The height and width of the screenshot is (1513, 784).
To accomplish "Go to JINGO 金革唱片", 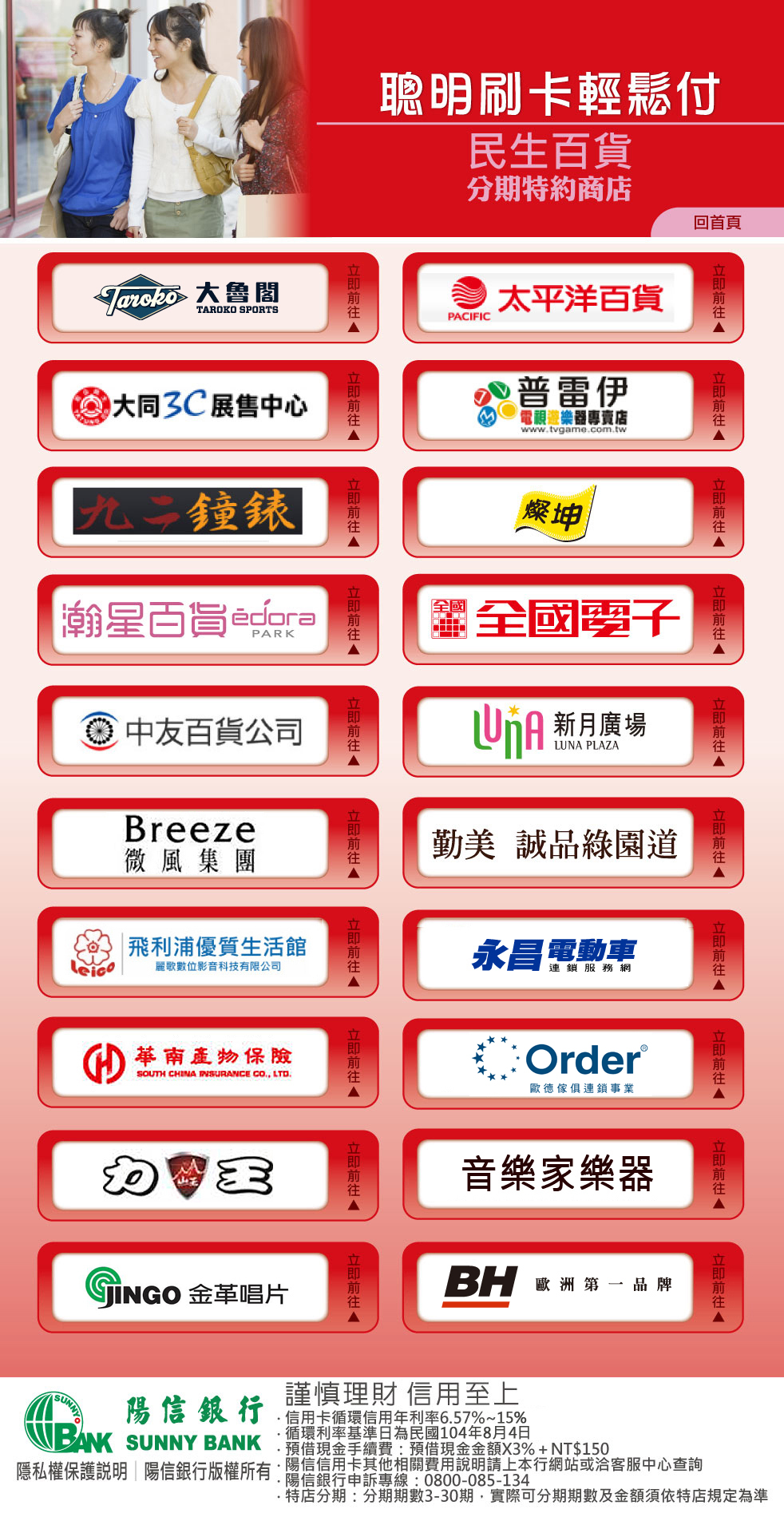I will [x=190, y=1287].
